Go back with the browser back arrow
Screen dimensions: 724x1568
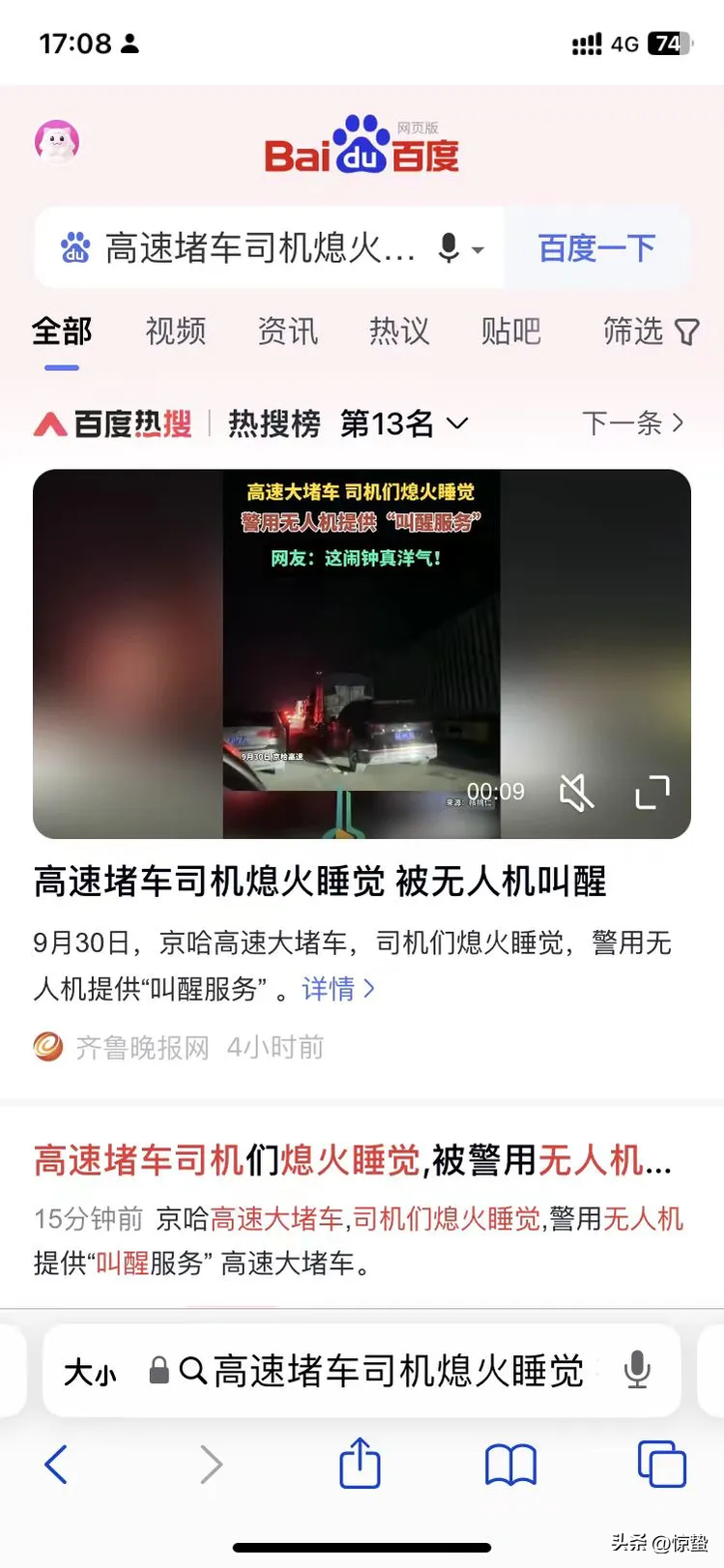point(57,1465)
